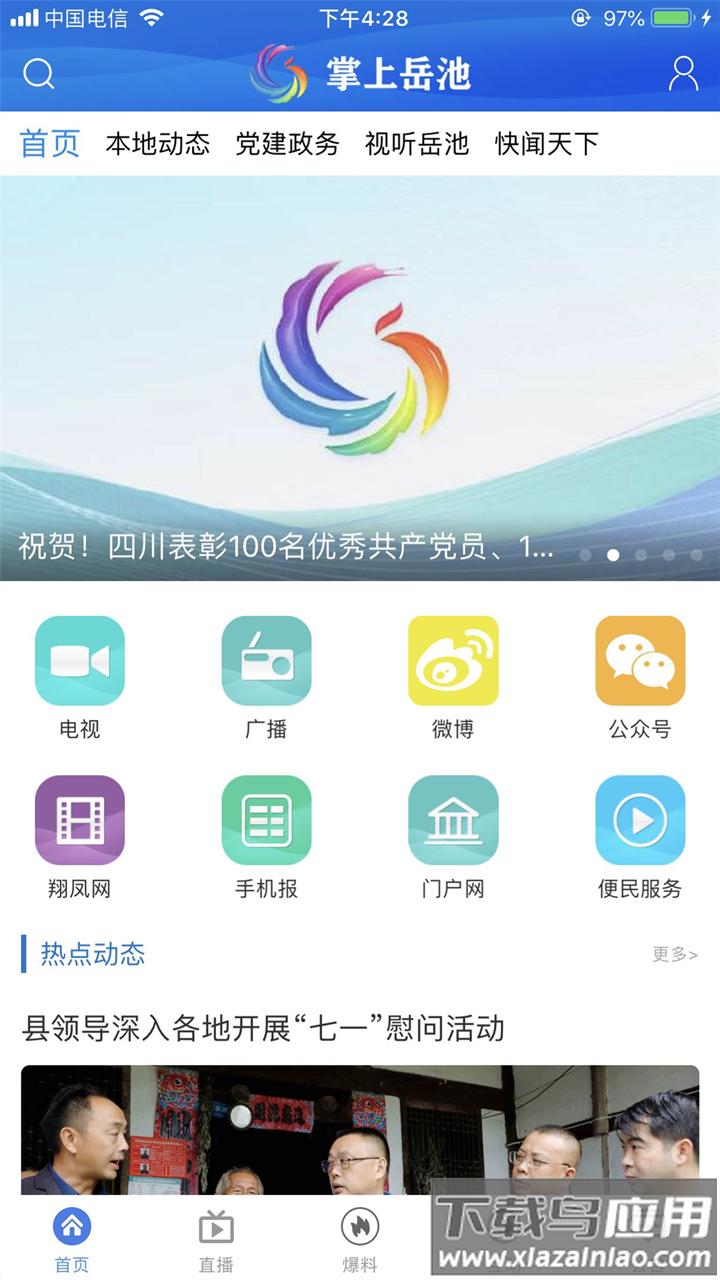Open the 翔凤网 icon
Screen dimensions: 720x1280
(x=80, y=820)
